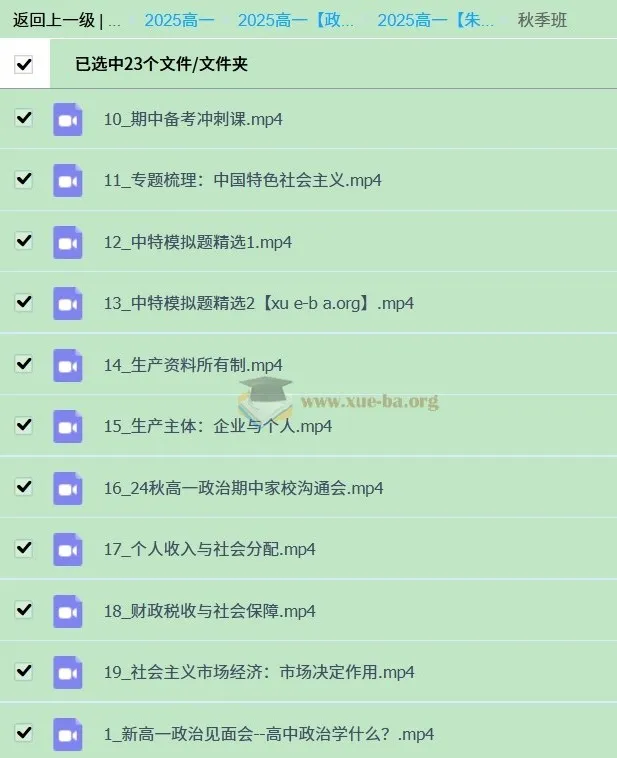Open 15_生产主体:企业与个人.mp4
Viewport: 617px width, 758px height.
[x=217, y=426]
